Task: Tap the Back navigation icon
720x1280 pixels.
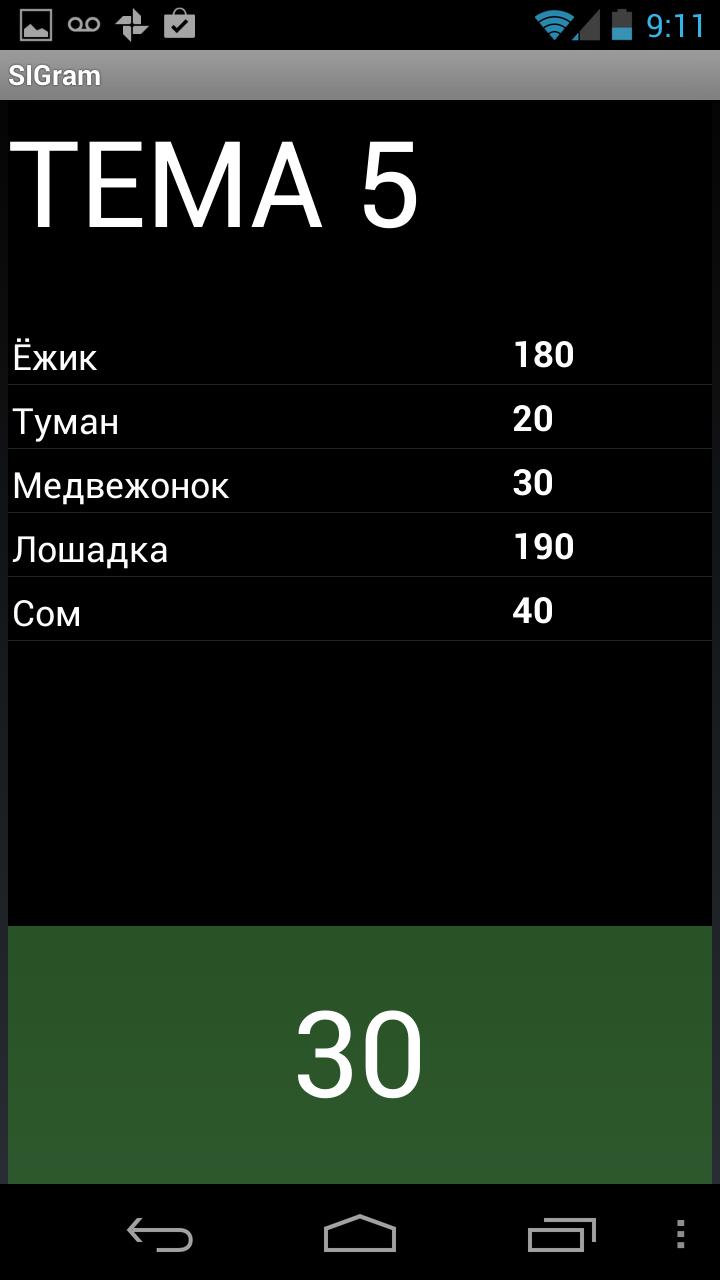Action: 159,1235
